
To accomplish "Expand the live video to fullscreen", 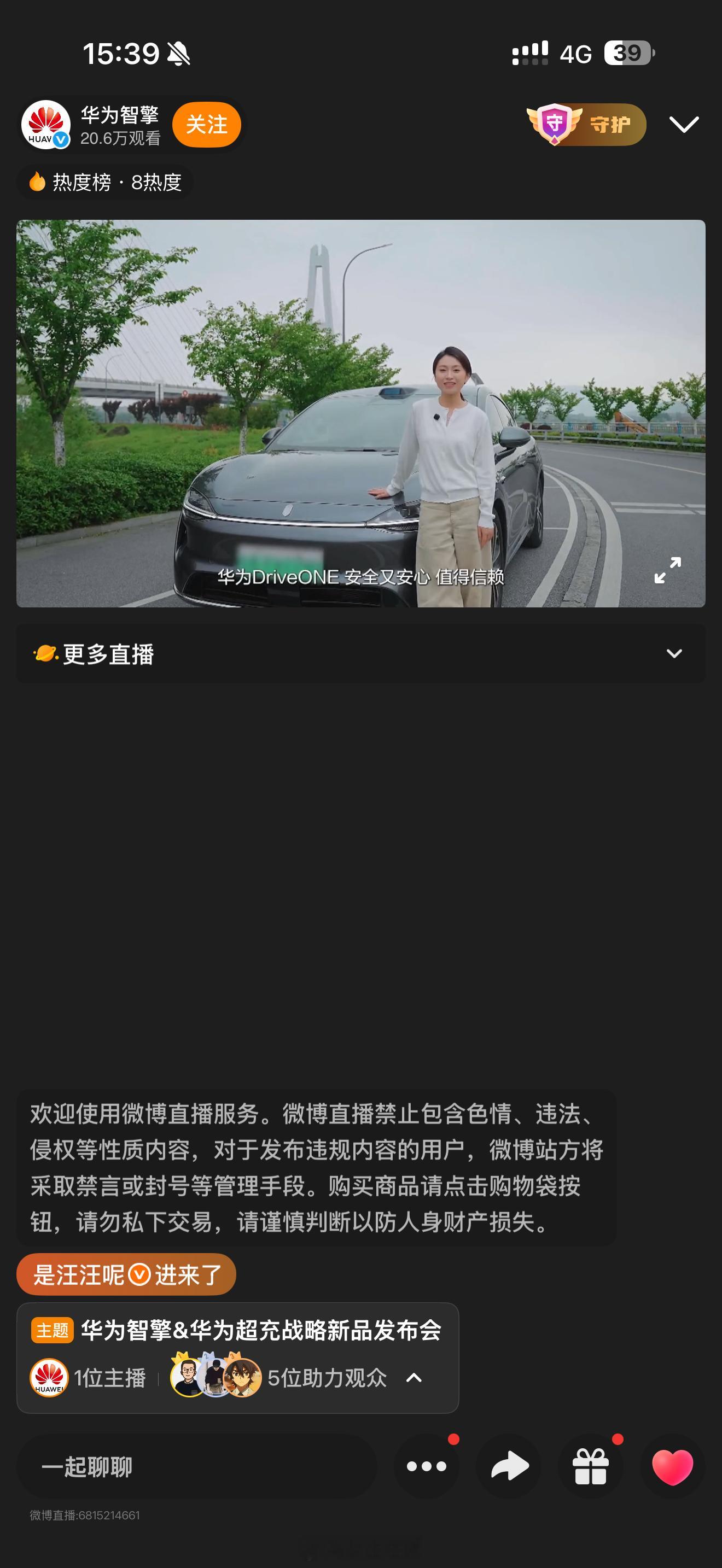I will (669, 571).
